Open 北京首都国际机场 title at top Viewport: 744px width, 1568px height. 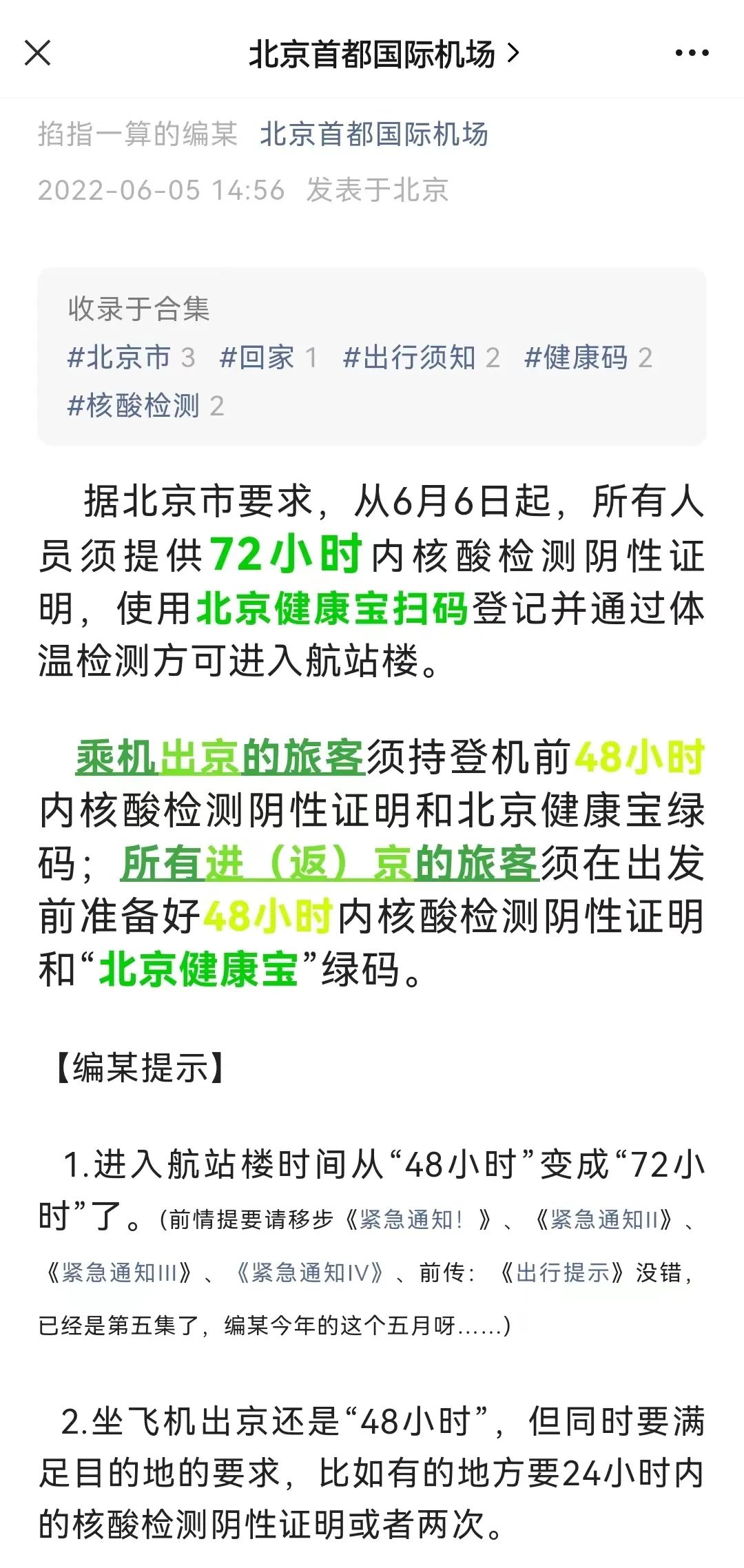click(x=383, y=54)
